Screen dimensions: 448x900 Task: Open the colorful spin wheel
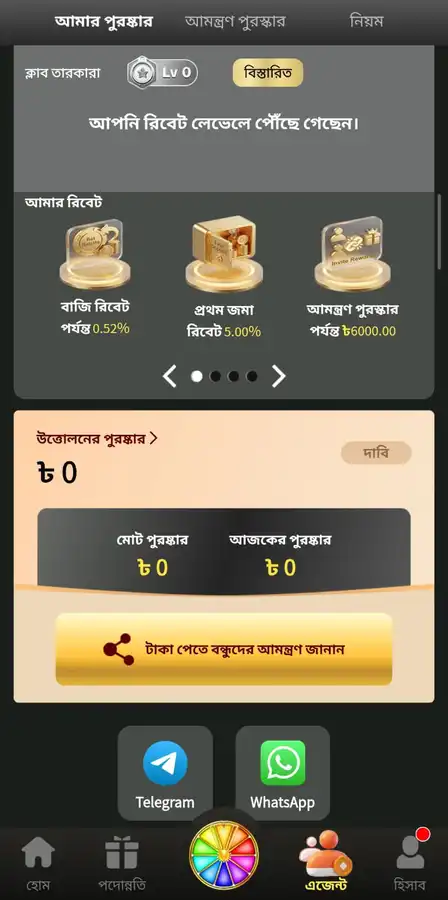pyautogui.click(x=224, y=855)
